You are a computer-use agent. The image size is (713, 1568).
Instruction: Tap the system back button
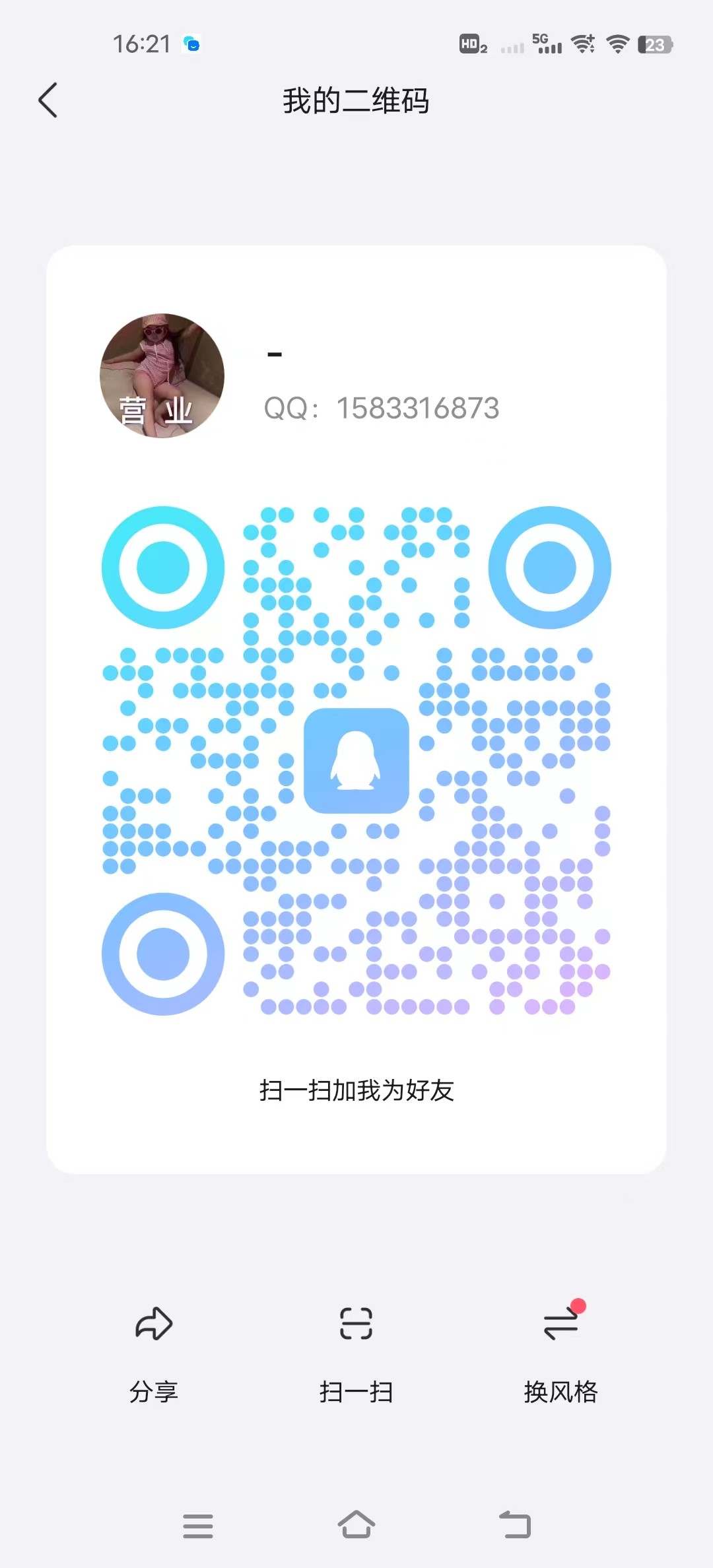point(515,1524)
